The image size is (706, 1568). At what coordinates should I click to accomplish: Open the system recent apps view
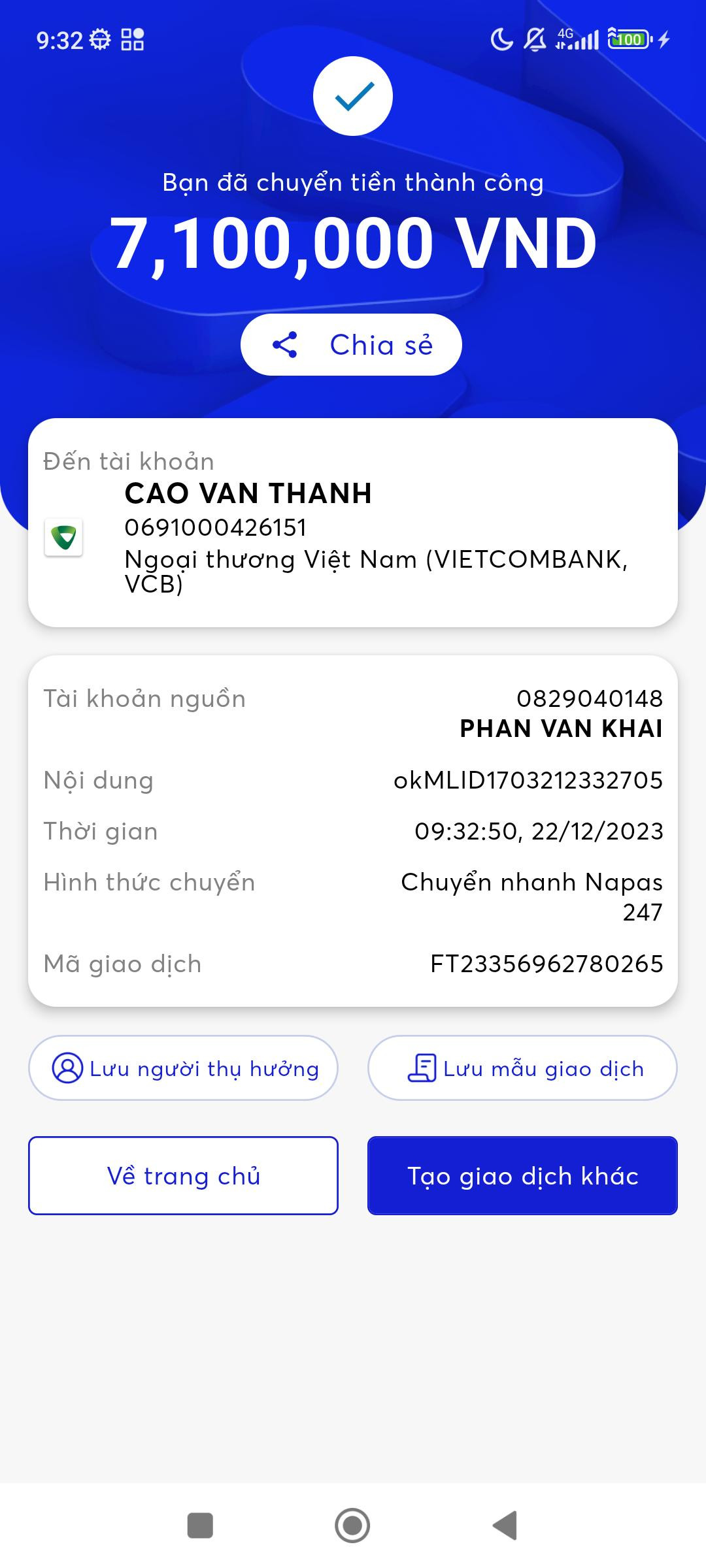pyautogui.click(x=200, y=1526)
